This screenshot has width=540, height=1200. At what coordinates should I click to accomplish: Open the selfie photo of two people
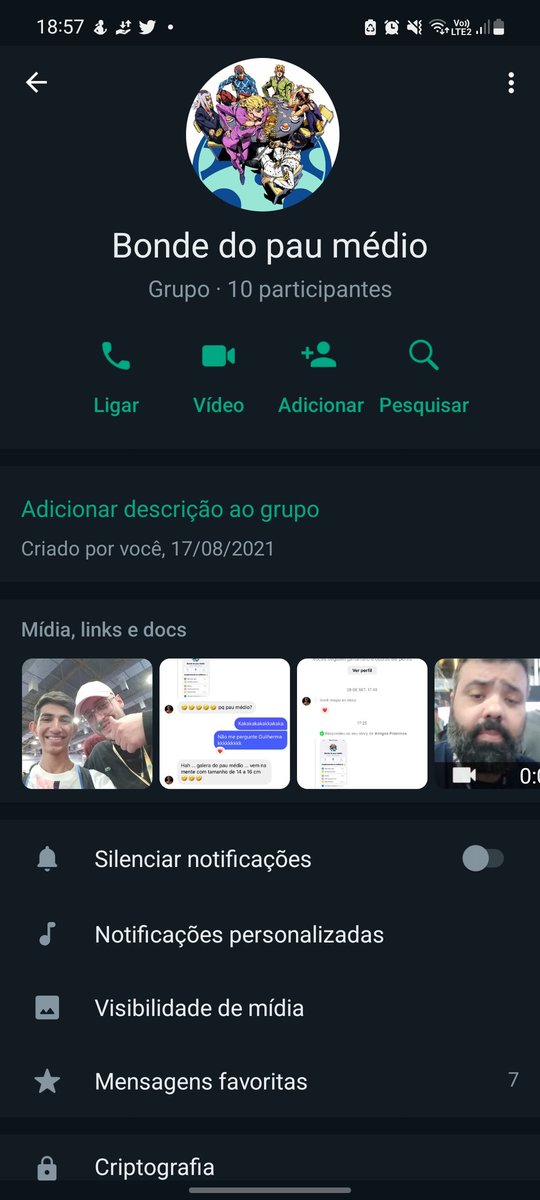87,723
